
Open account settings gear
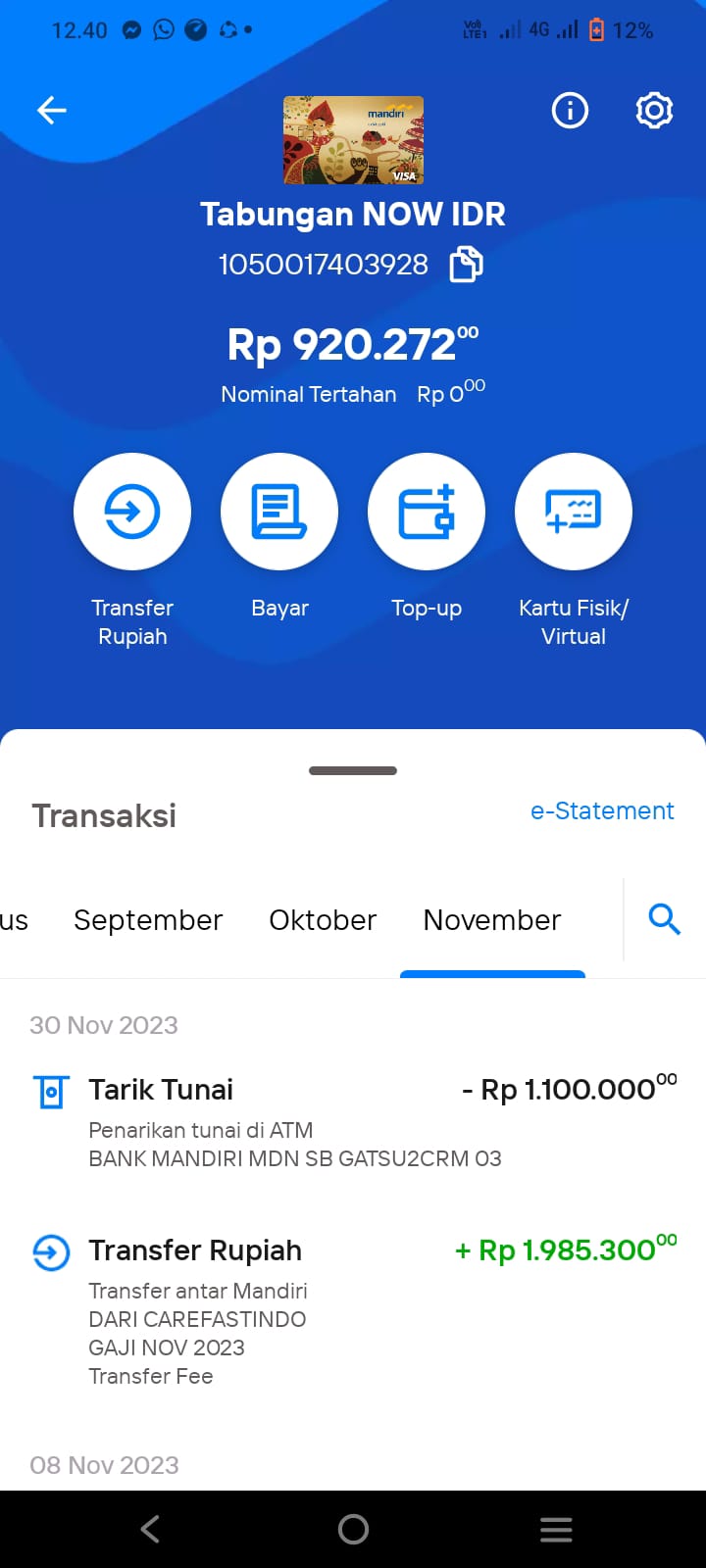(654, 110)
